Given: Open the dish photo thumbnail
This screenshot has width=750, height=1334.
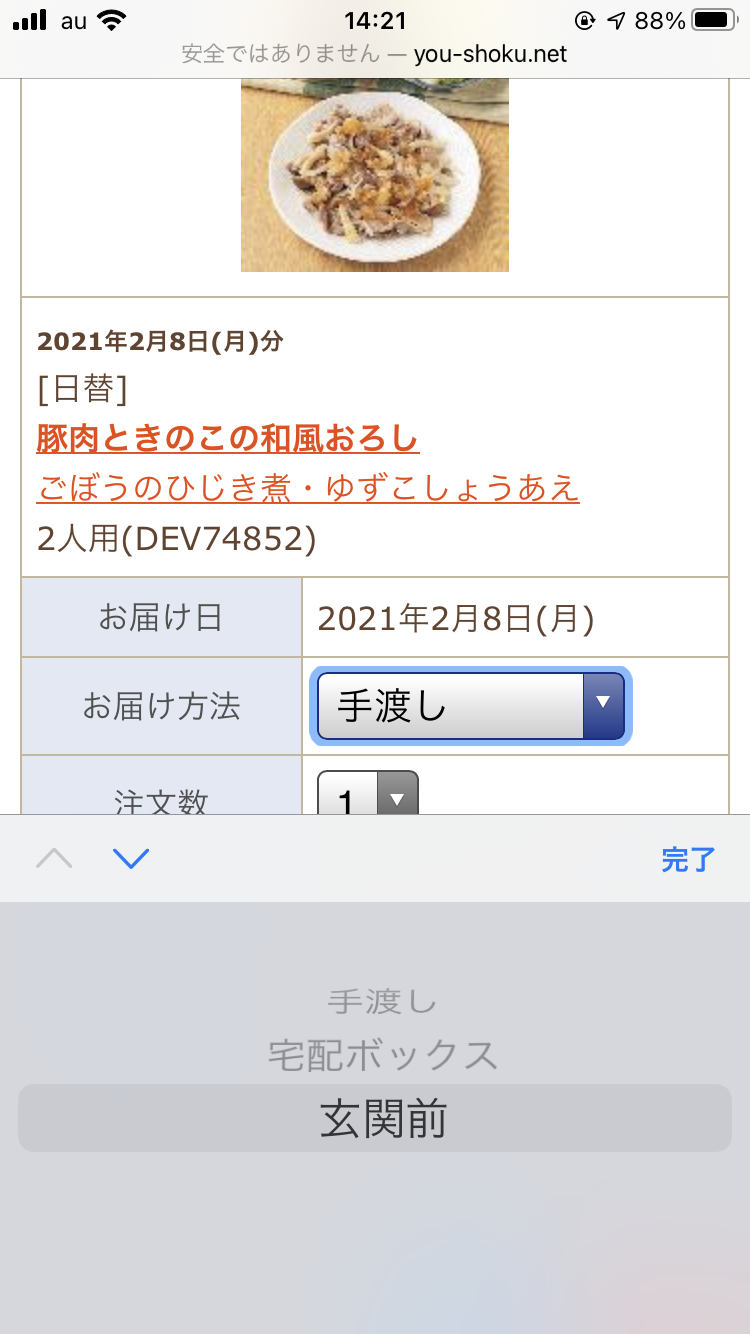Looking at the screenshot, I should [x=374, y=175].
